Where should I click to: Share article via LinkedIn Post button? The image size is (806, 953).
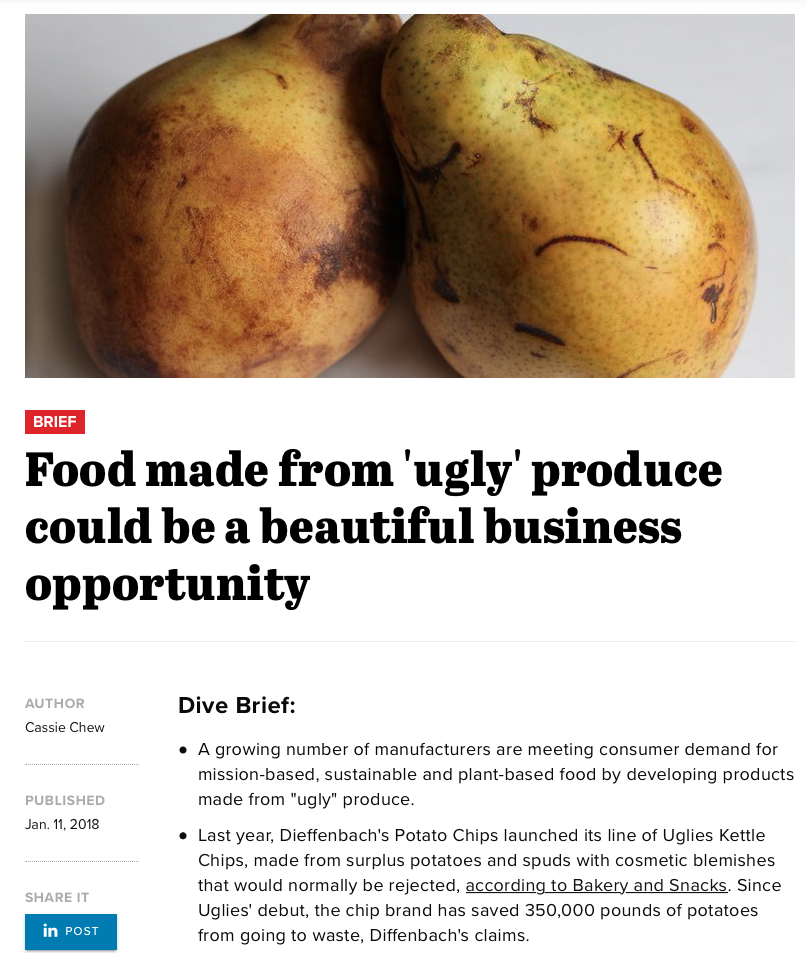click(71, 931)
